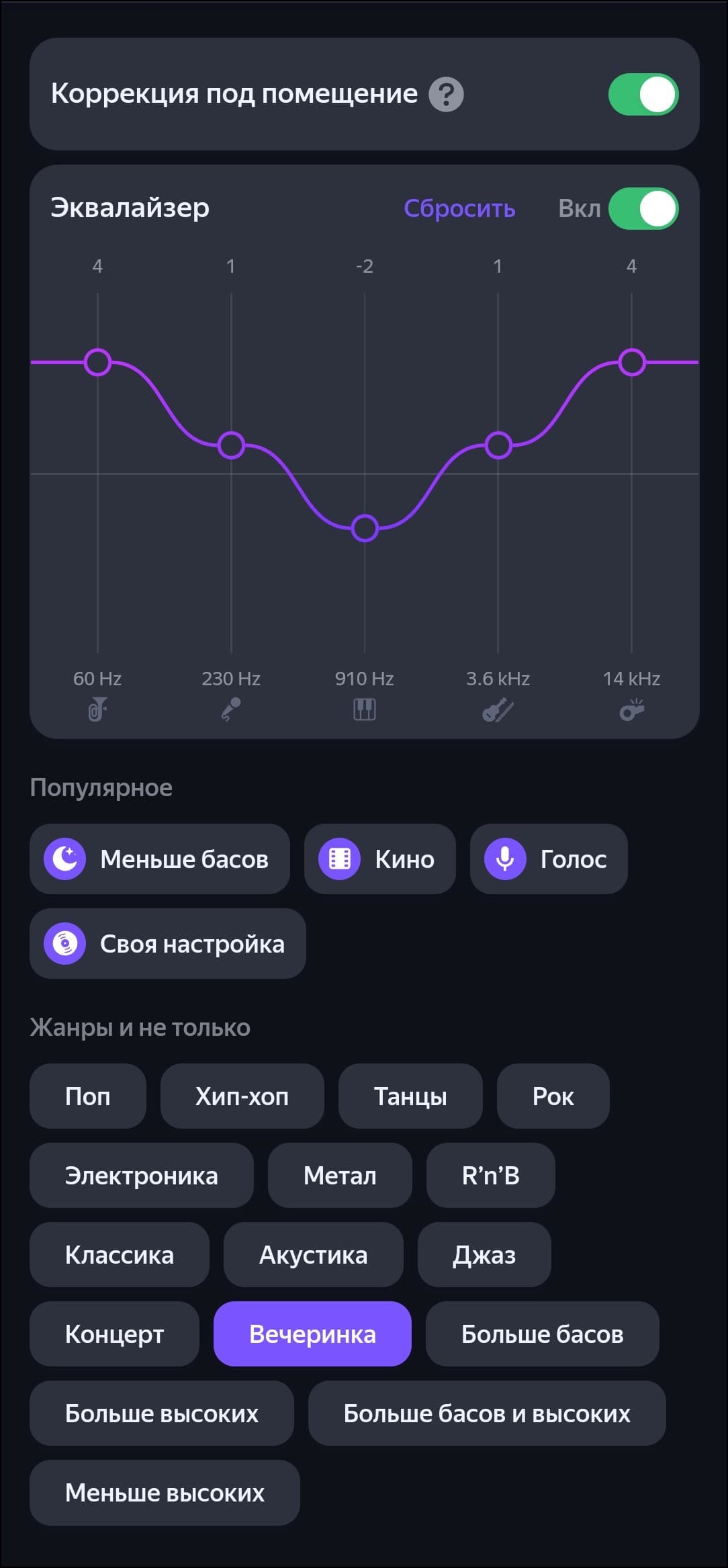Choose the Кино preset
This screenshot has width=728, height=1568.
click(379, 859)
